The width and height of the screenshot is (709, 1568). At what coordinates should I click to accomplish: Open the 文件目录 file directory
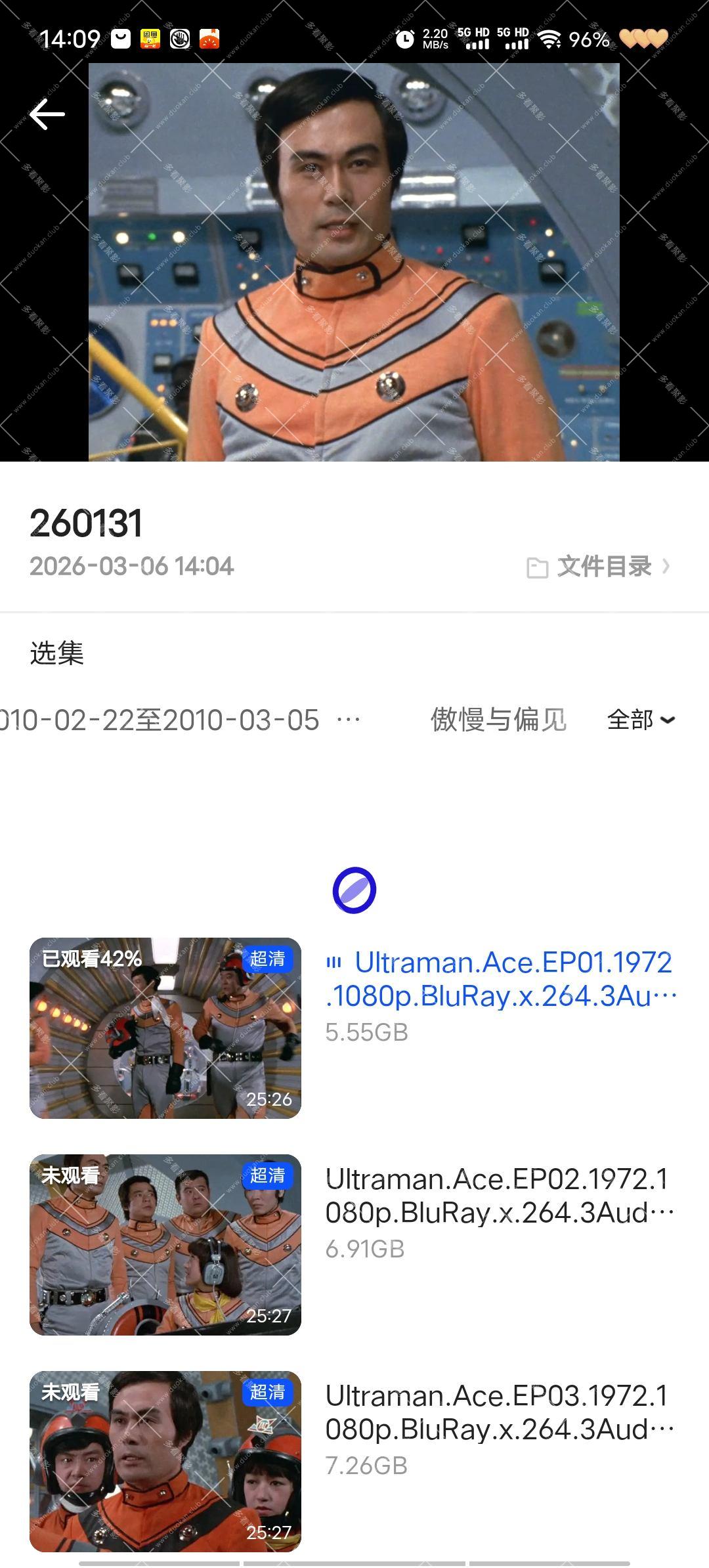599,567
